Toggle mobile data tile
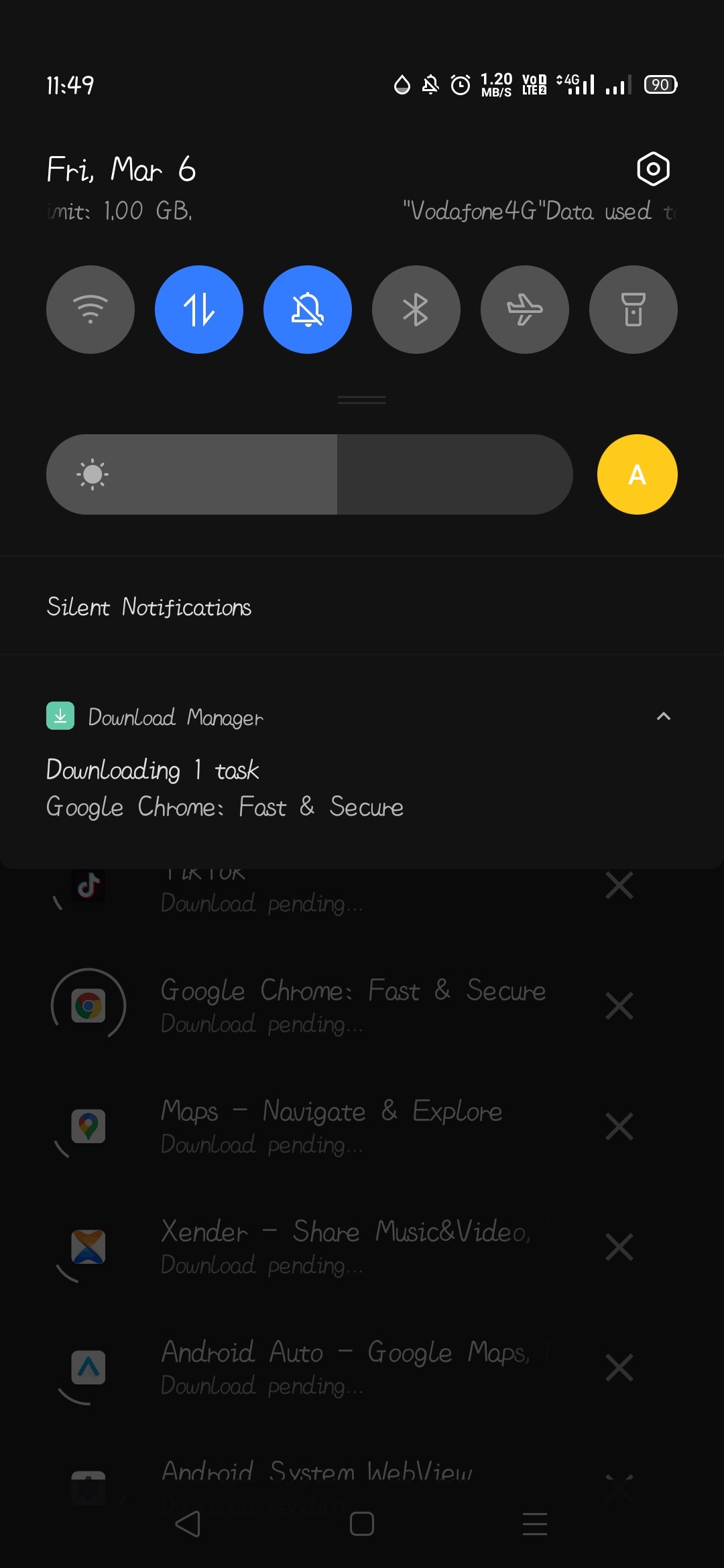Screen dimensions: 724x1568 (x=199, y=309)
